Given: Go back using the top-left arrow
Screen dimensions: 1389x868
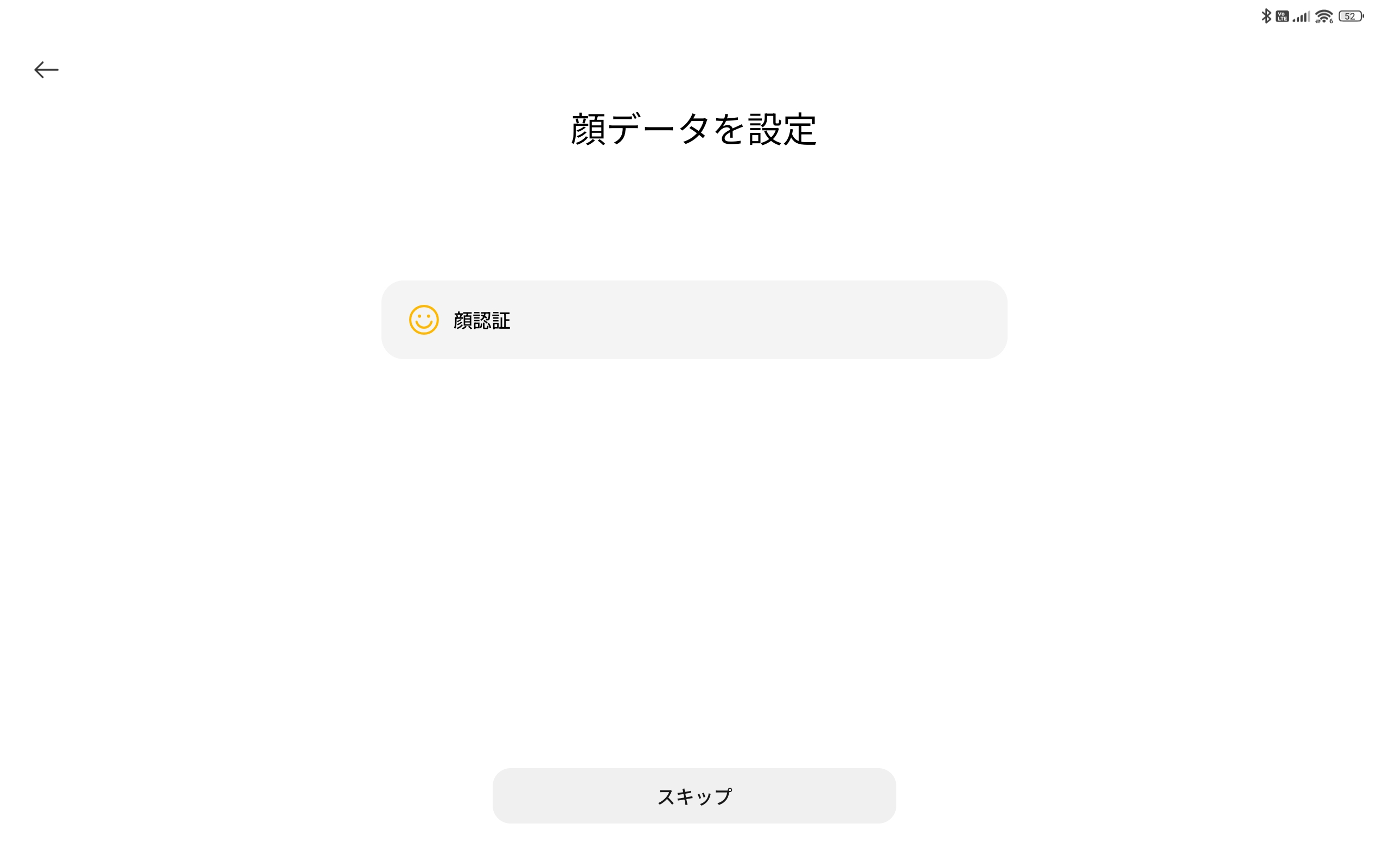Looking at the screenshot, I should (x=47, y=69).
